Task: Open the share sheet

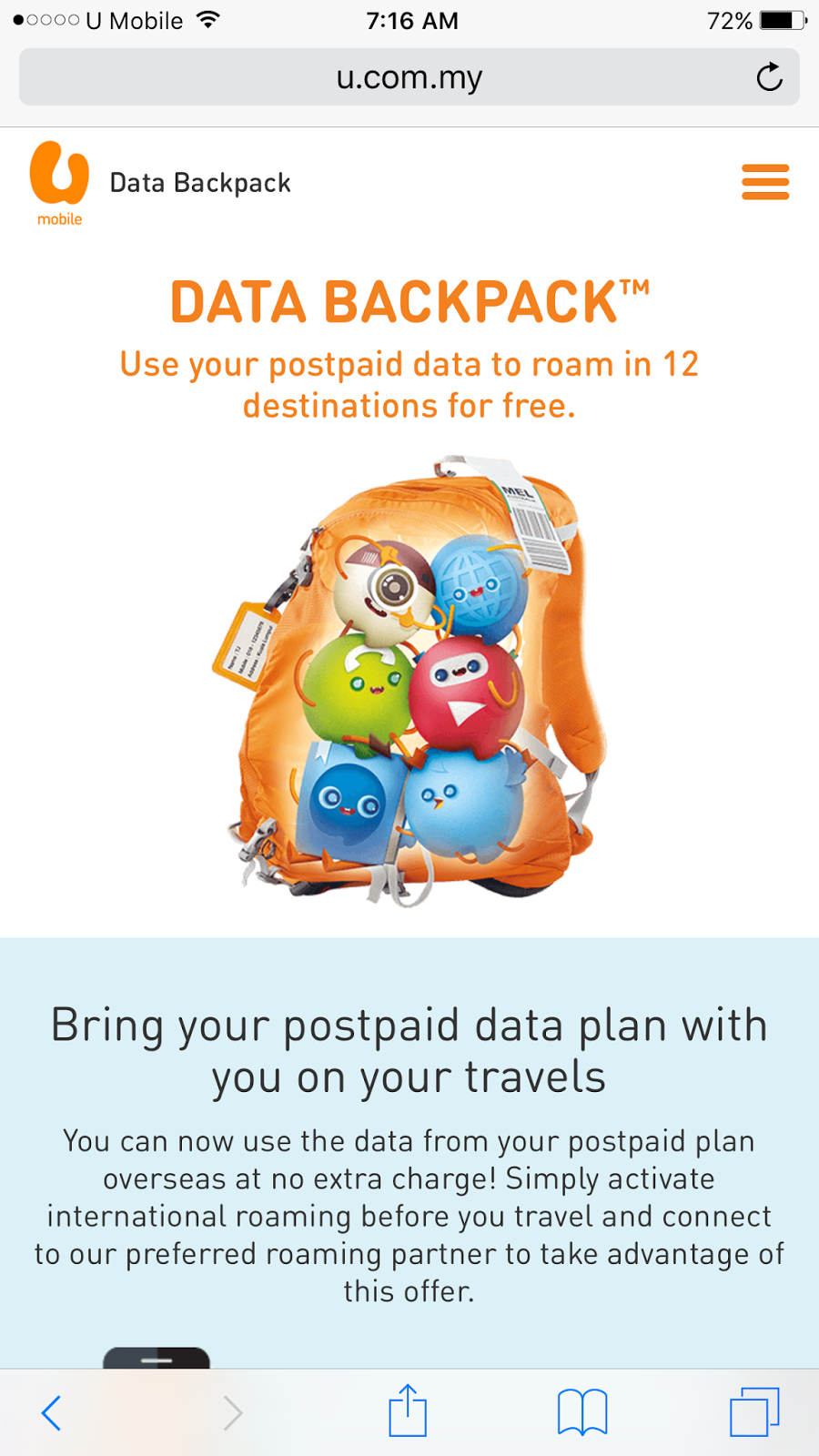Action: point(408,1410)
